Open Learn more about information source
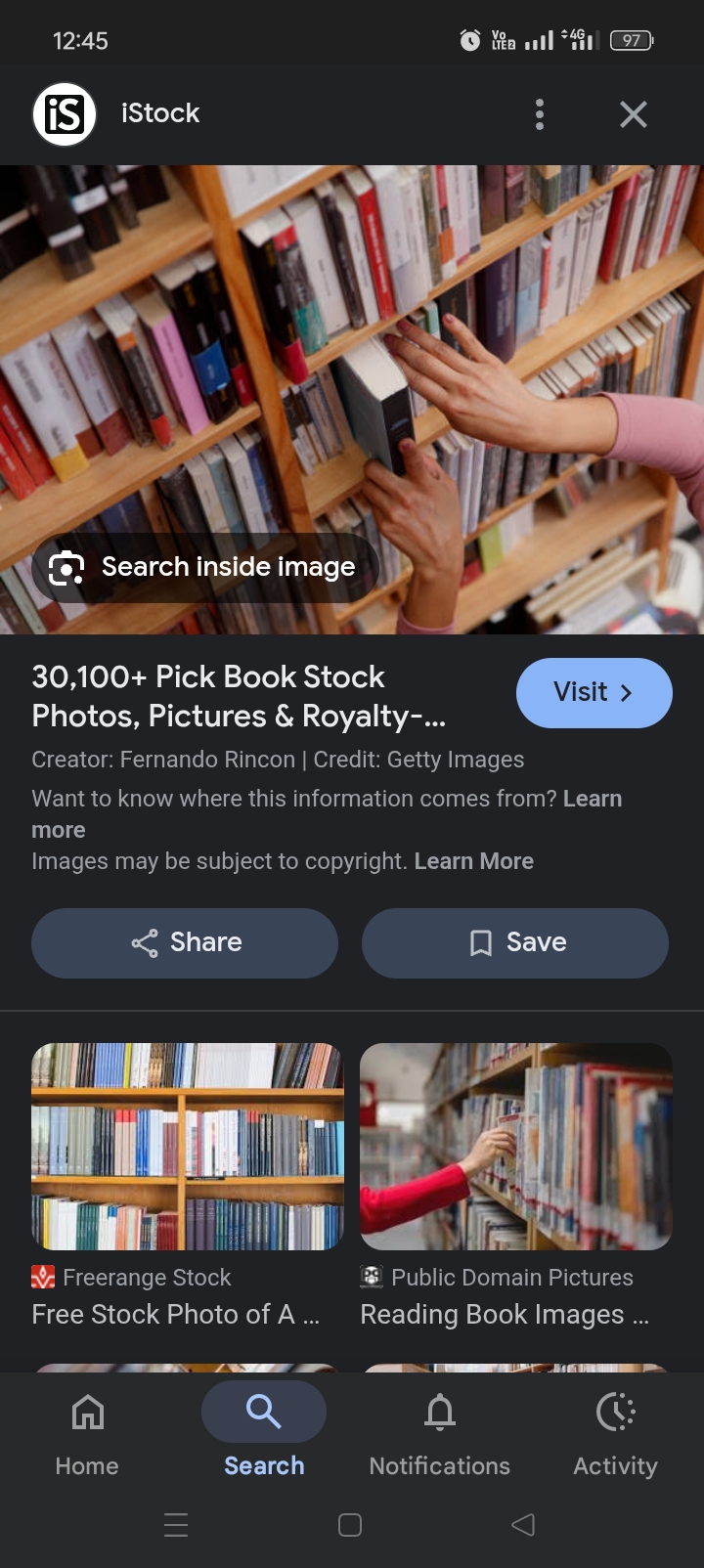The width and height of the screenshot is (704, 1568). pos(592,799)
